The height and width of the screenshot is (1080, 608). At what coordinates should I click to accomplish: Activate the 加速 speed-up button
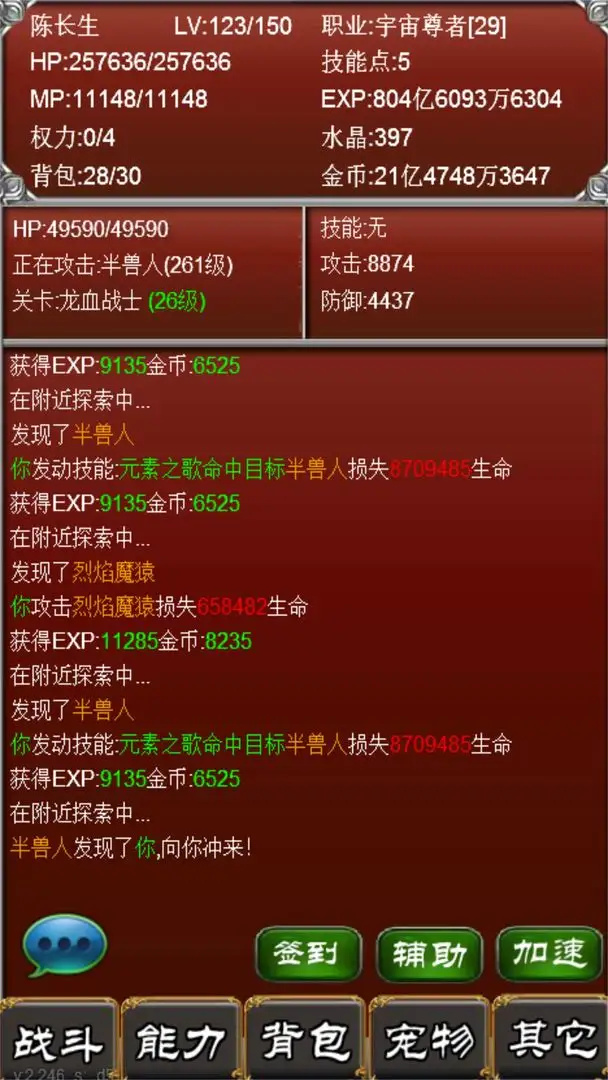click(x=549, y=953)
